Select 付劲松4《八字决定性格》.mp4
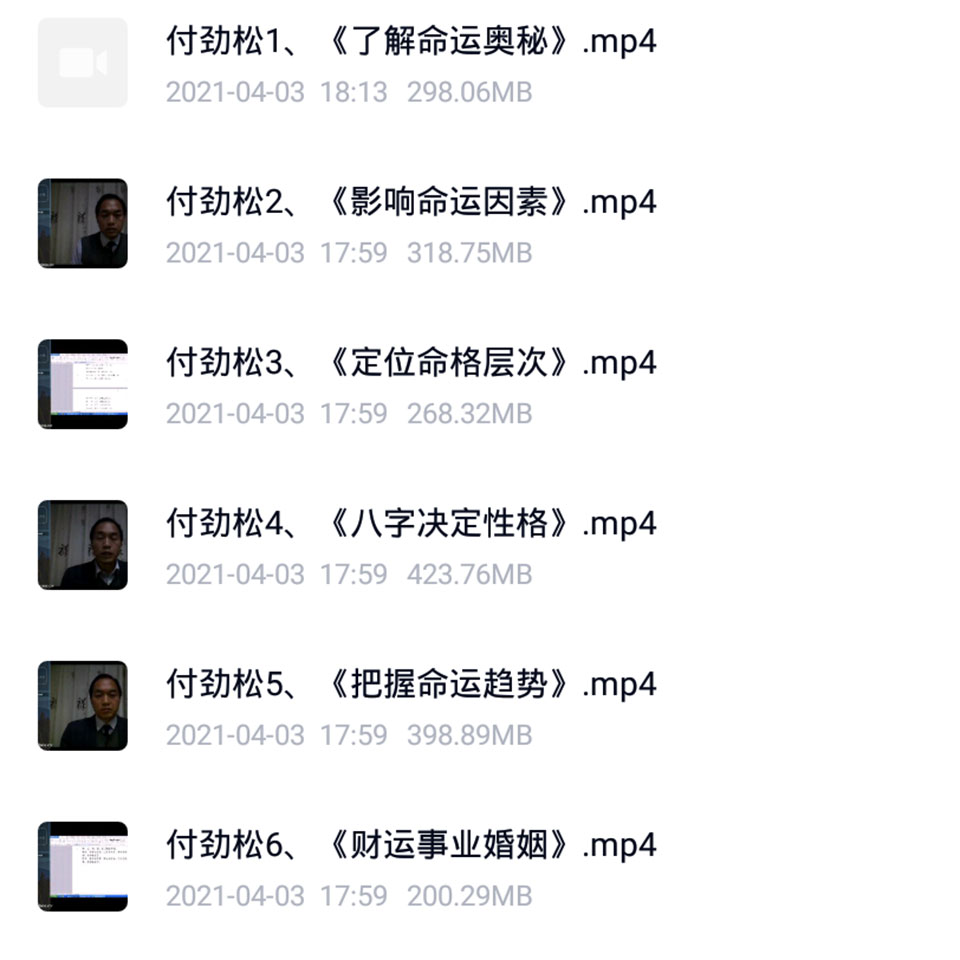The height and width of the screenshot is (960, 960). (x=410, y=524)
